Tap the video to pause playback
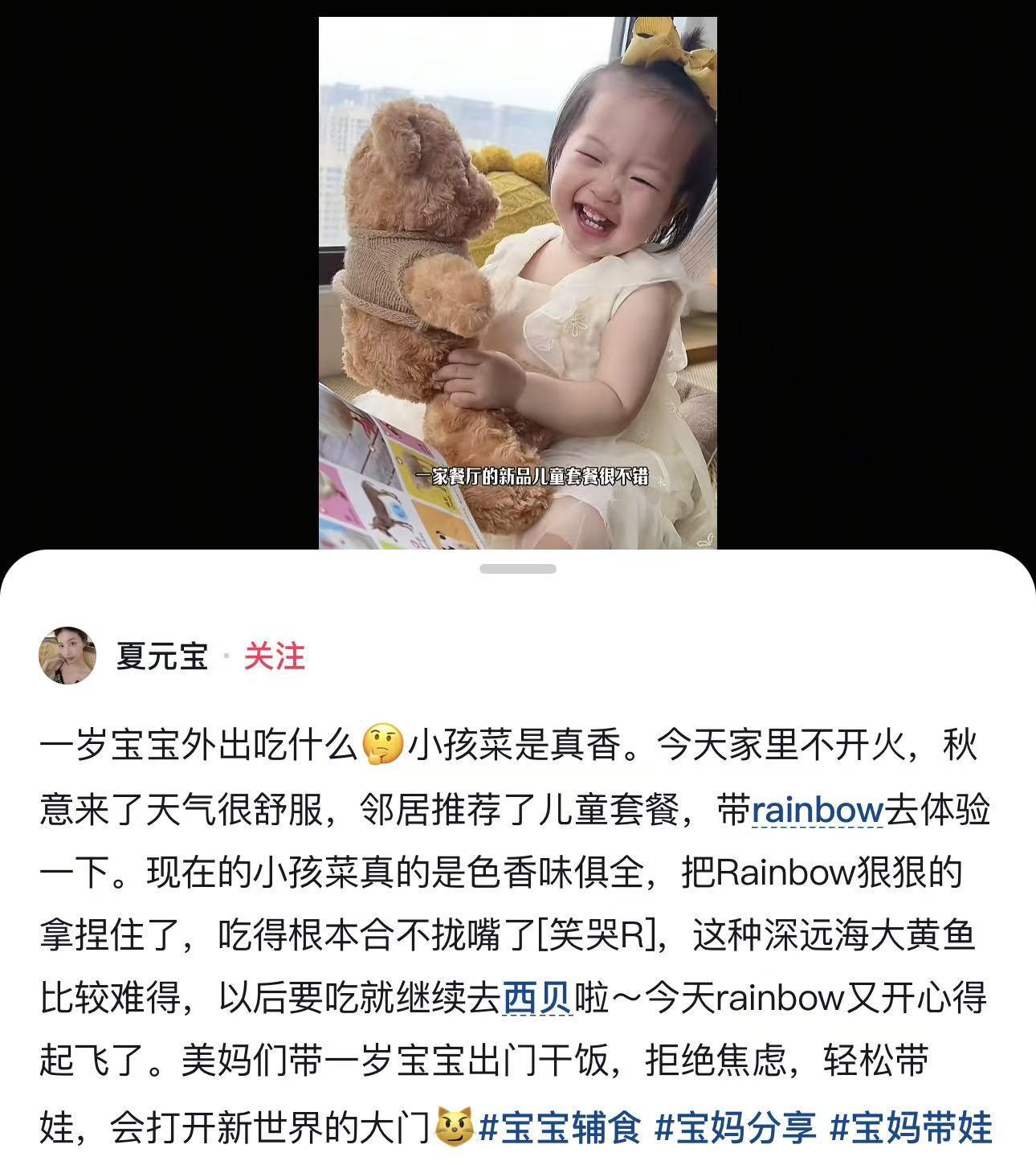This screenshot has height=1165, width=1036. (517, 281)
